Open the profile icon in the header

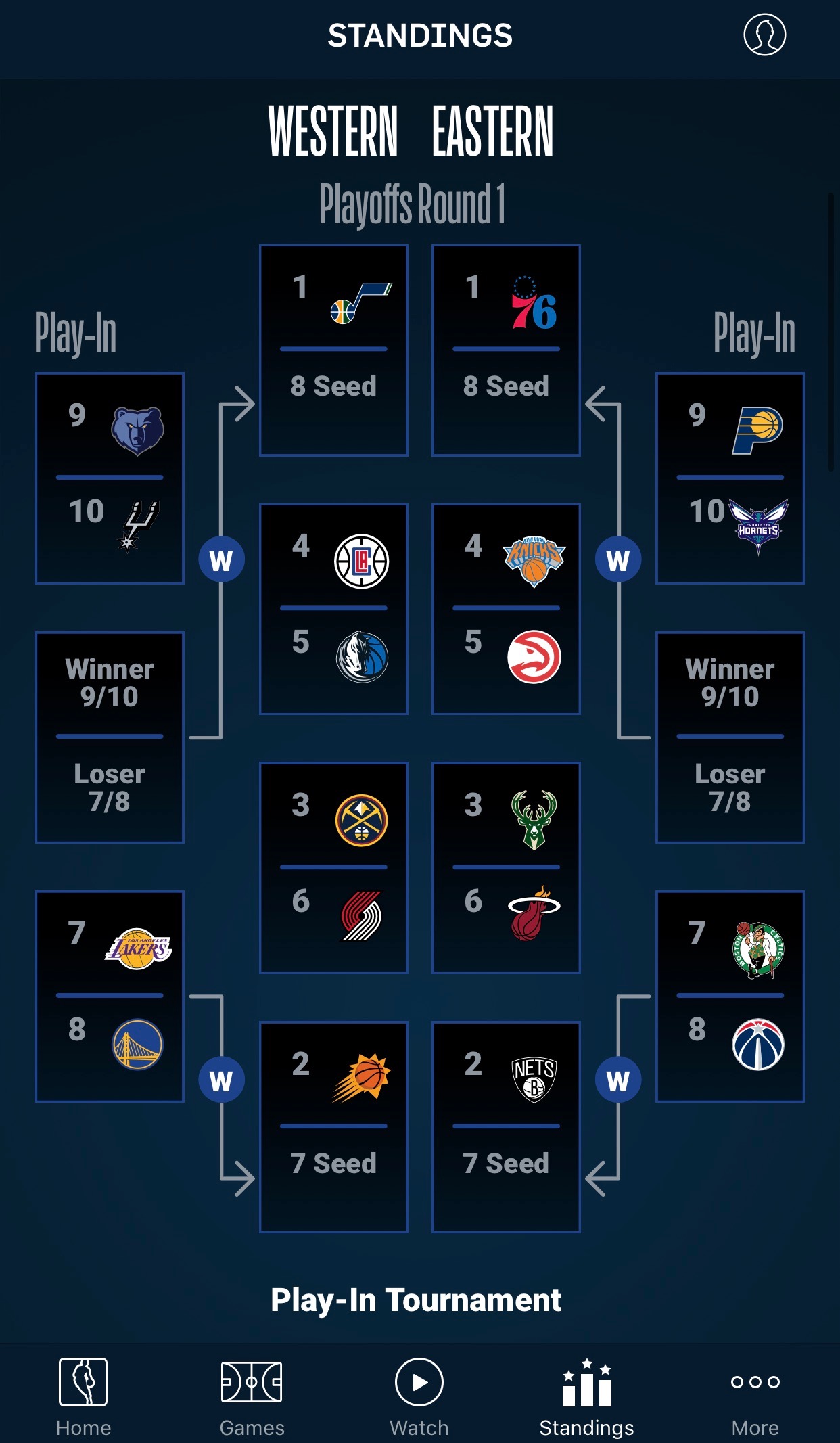(764, 35)
